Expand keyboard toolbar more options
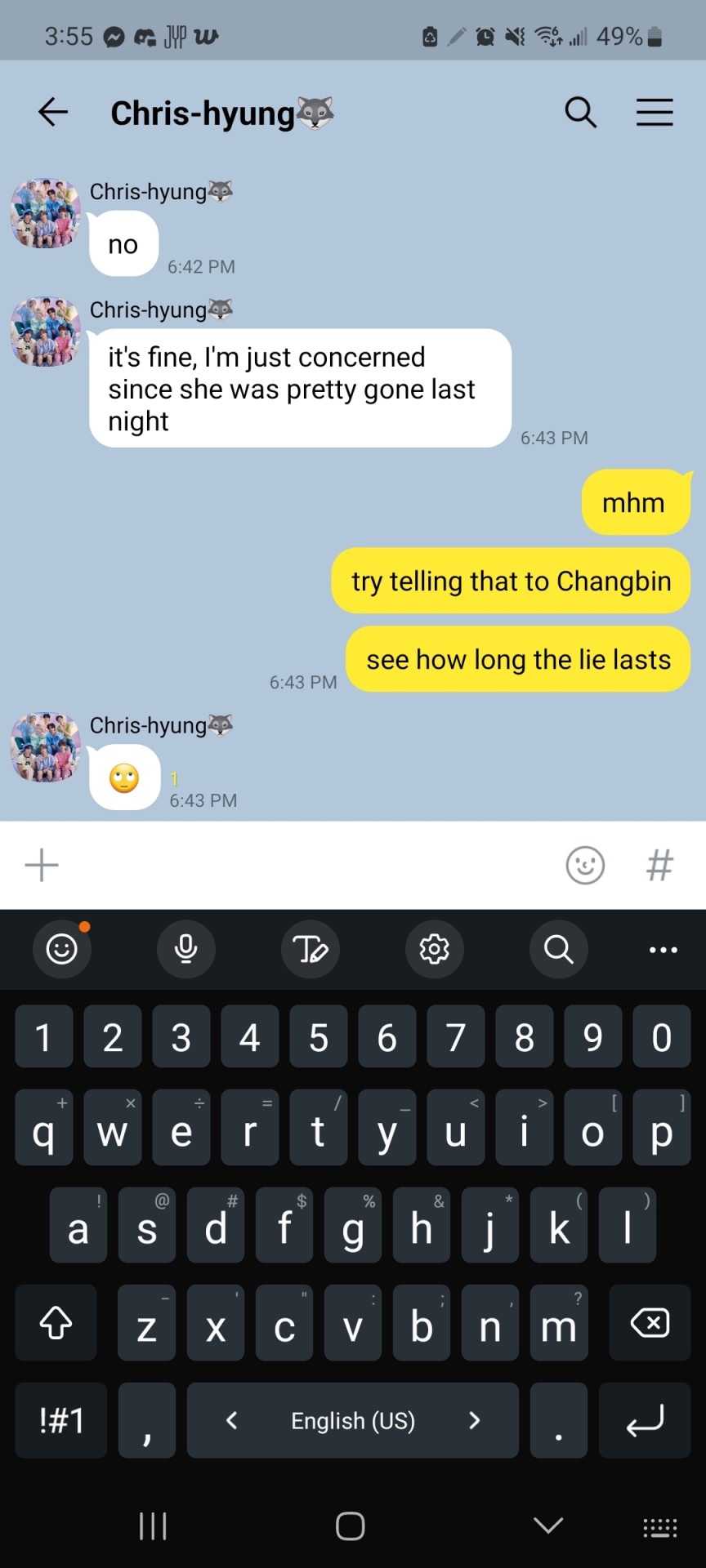Viewport: 706px width, 1568px height. tap(663, 950)
